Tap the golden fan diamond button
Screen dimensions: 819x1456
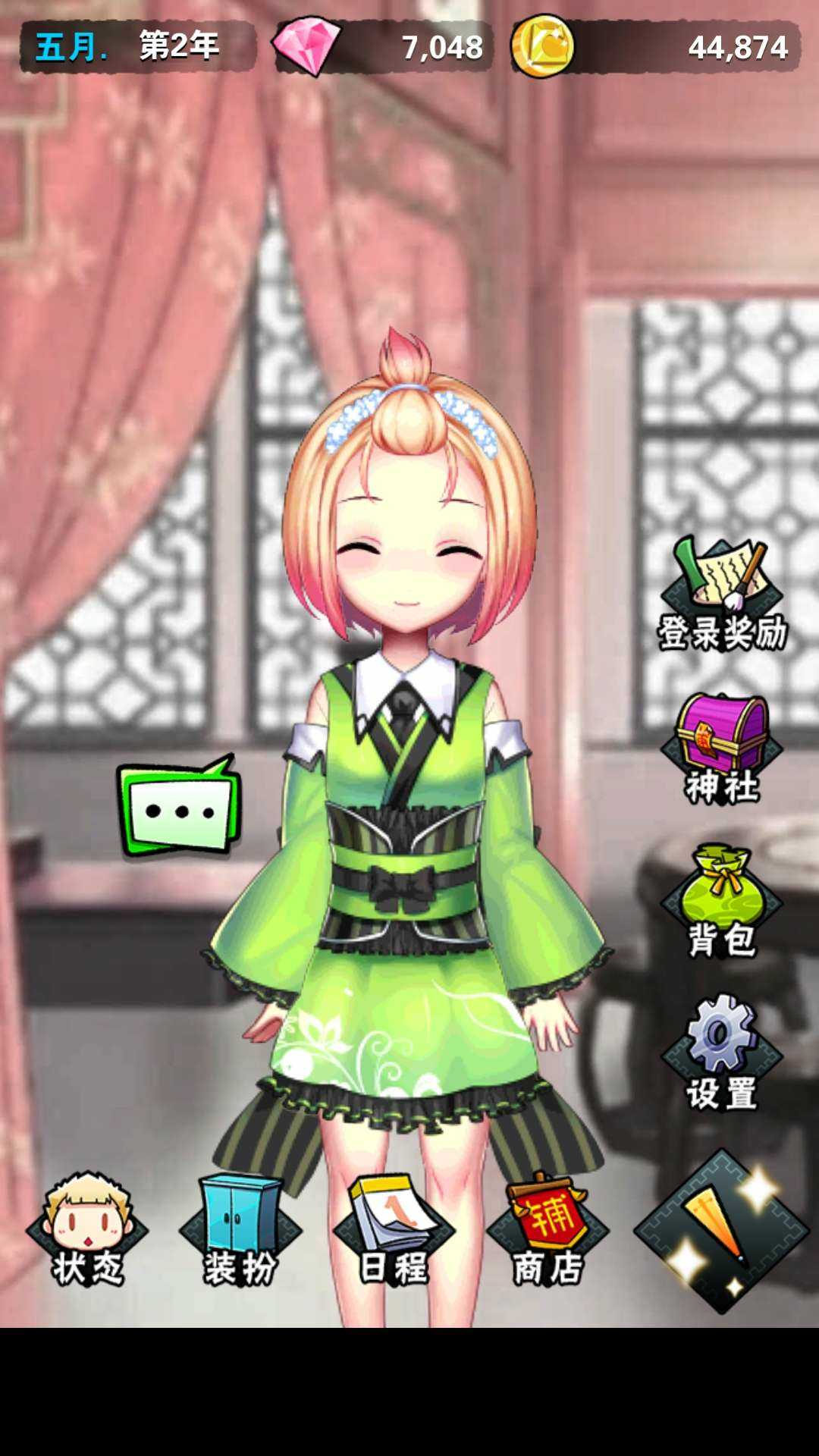(x=720, y=1230)
